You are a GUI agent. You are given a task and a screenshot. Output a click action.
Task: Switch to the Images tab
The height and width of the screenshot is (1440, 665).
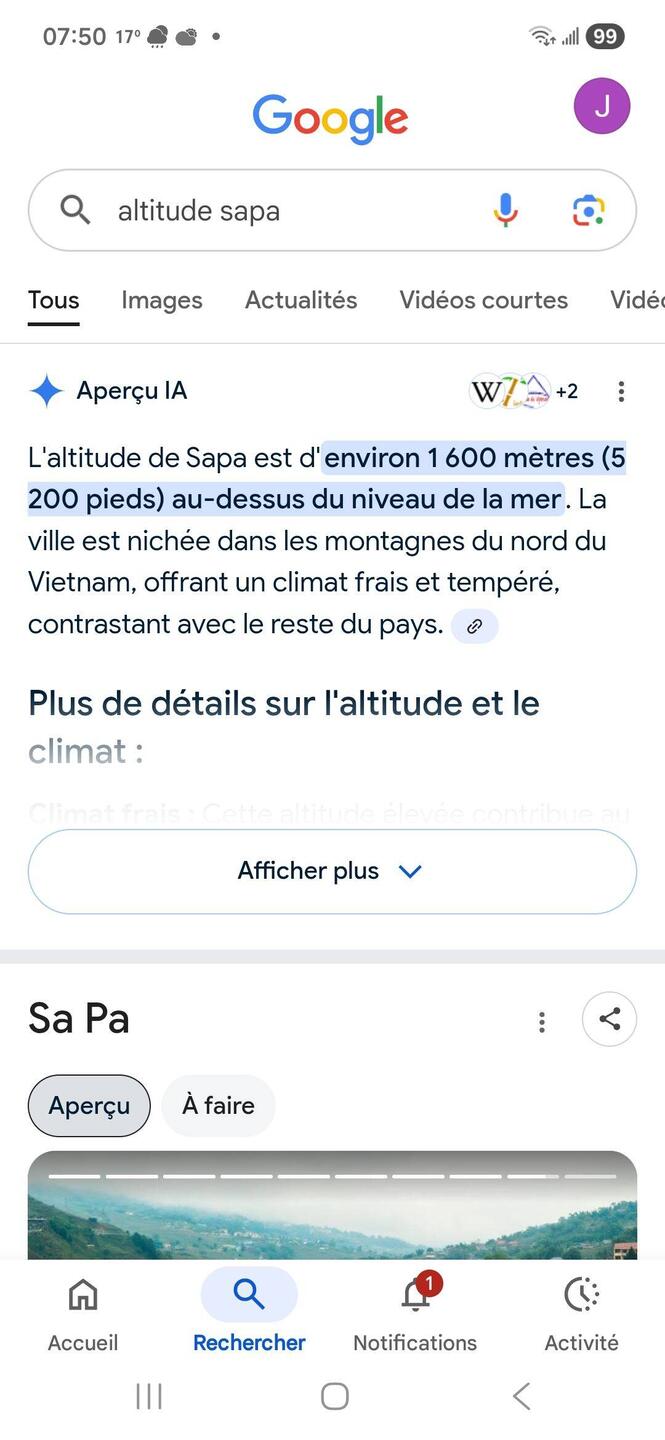(162, 300)
